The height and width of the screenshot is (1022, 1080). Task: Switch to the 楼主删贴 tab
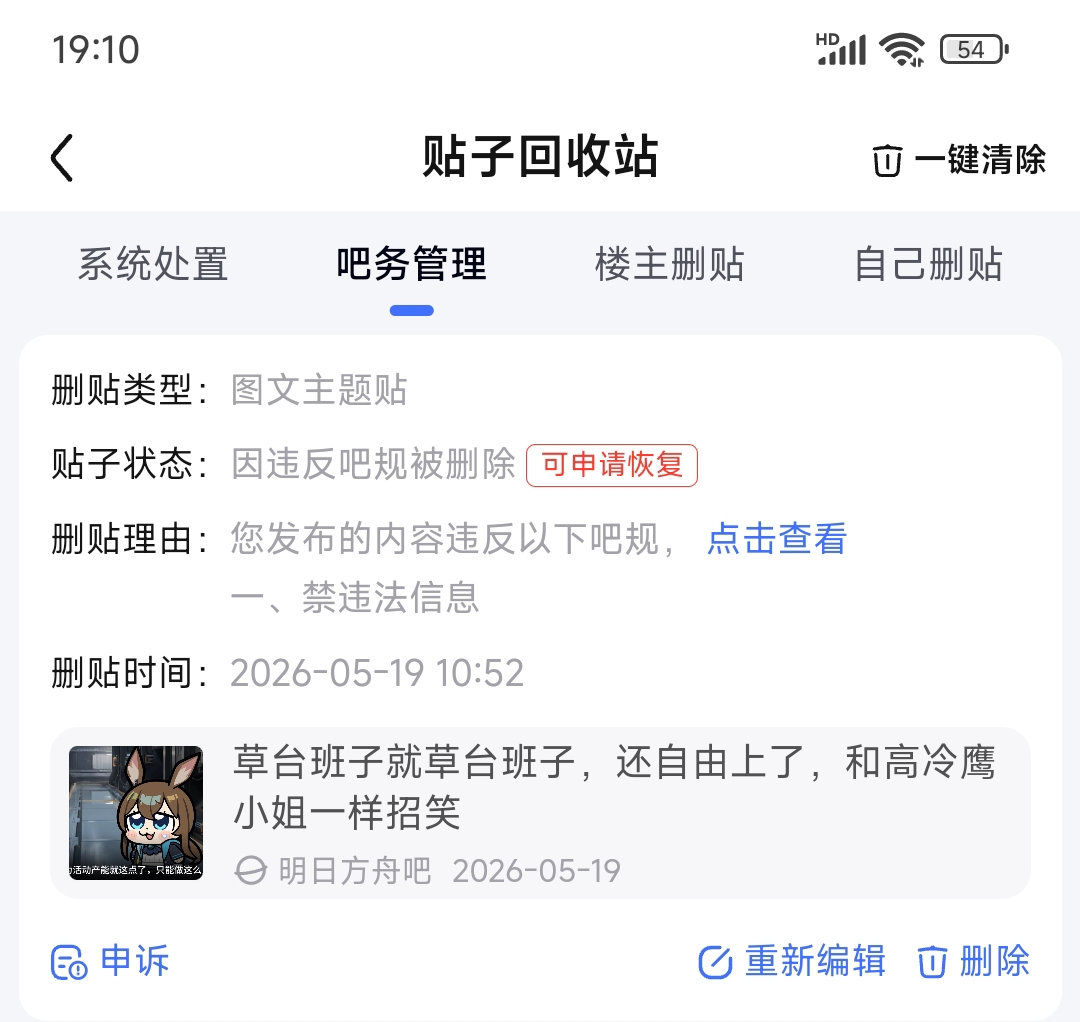pyautogui.click(x=669, y=264)
